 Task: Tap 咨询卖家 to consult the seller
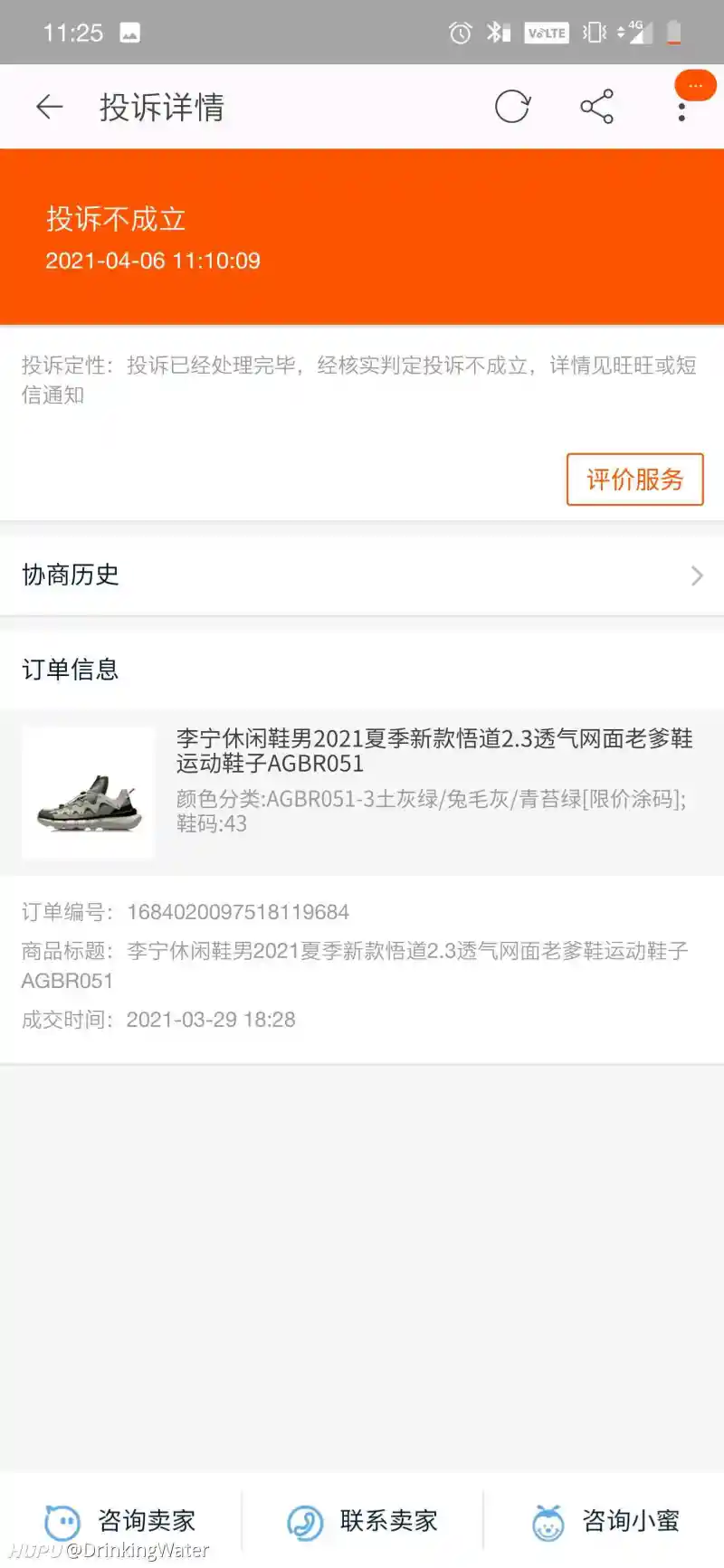120,1521
